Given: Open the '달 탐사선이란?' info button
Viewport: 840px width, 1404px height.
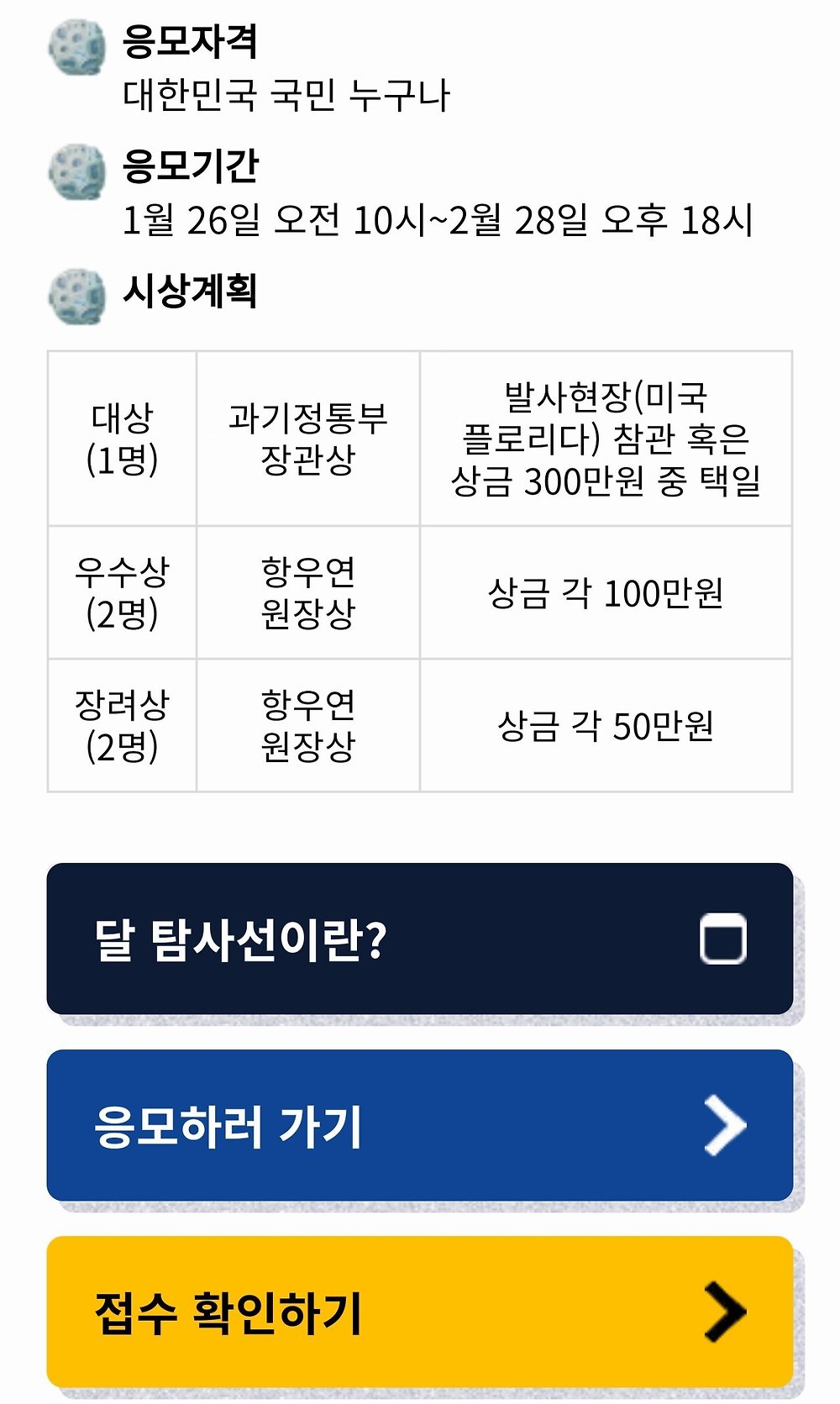Looking at the screenshot, I should pos(420,939).
